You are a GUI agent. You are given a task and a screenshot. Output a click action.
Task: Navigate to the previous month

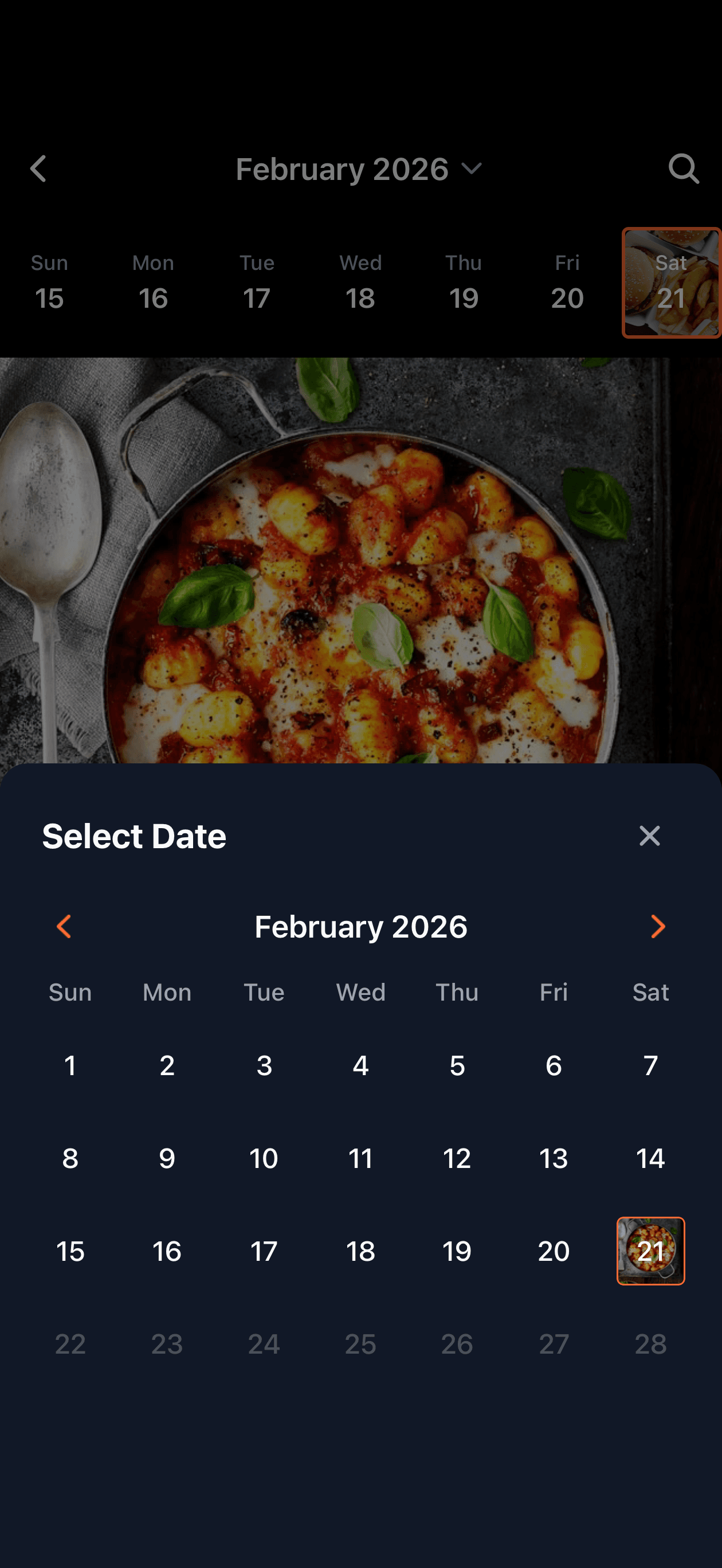click(64, 926)
